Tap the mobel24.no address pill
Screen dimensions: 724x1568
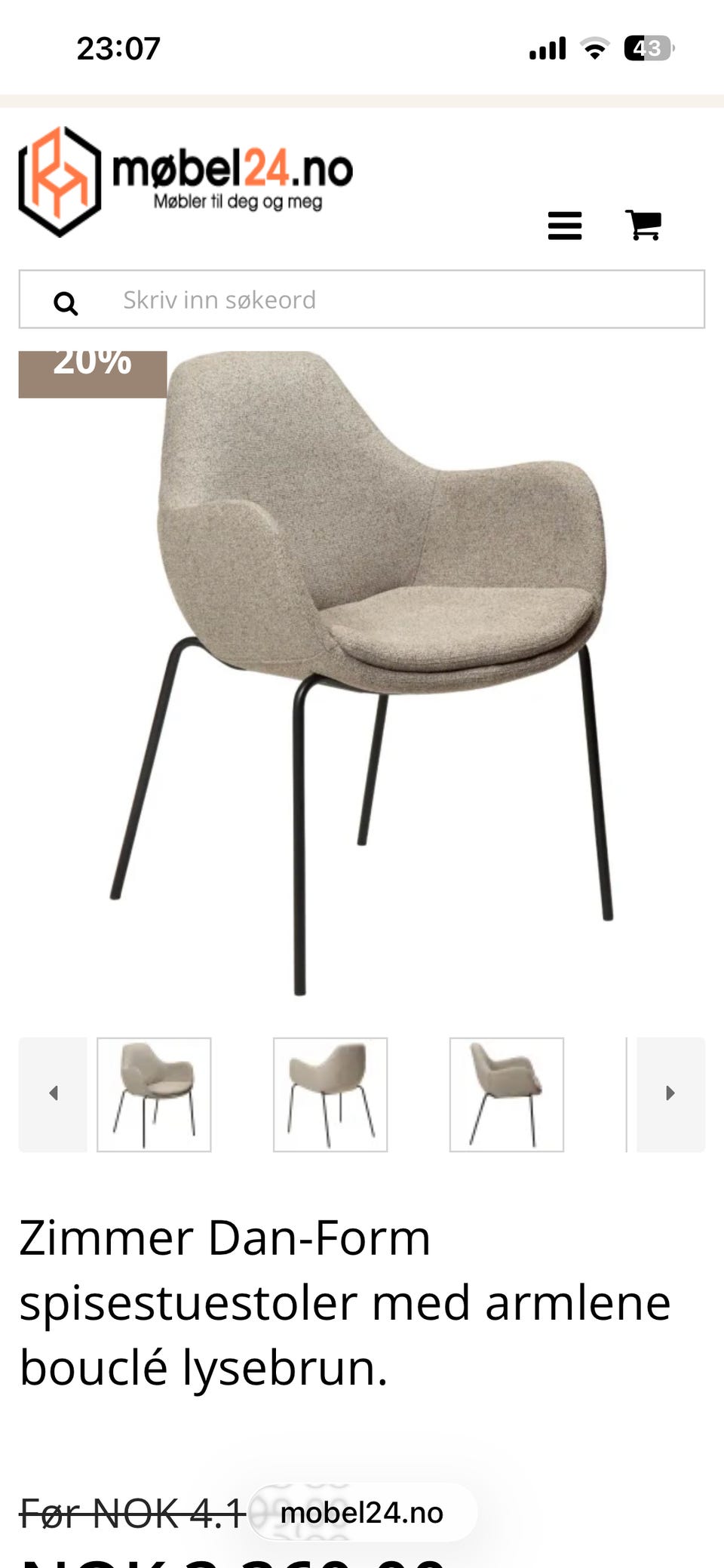click(x=362, y=1513)
